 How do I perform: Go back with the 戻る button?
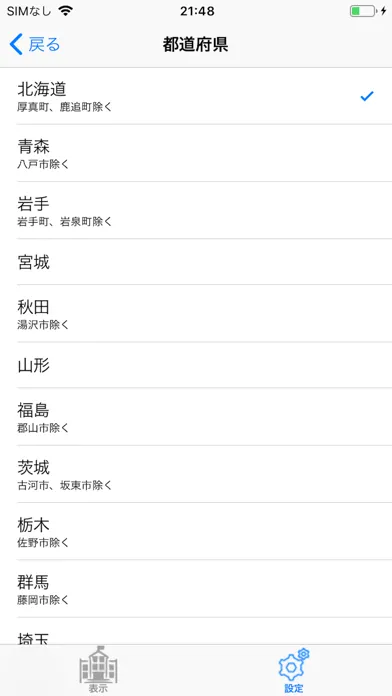pos(35,45)
